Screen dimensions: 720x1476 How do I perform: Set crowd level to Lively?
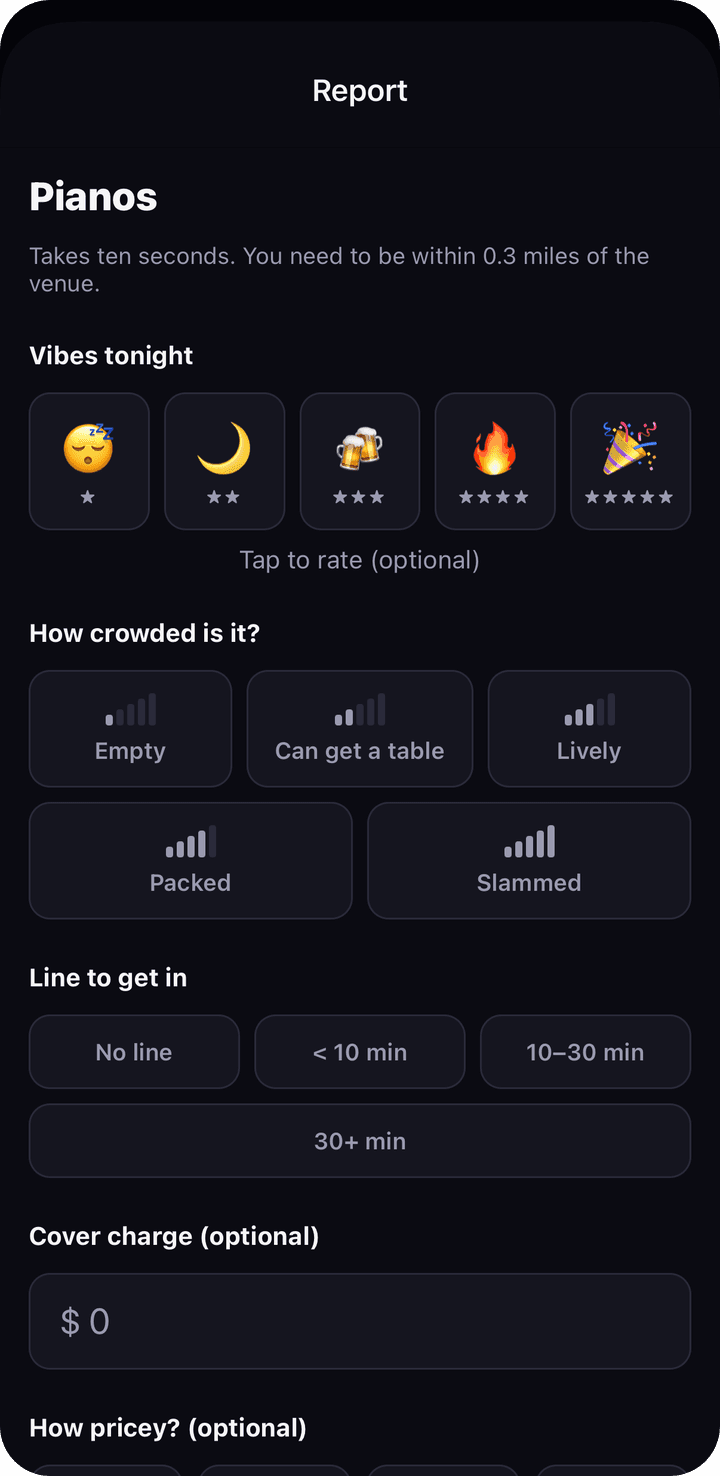589,729
